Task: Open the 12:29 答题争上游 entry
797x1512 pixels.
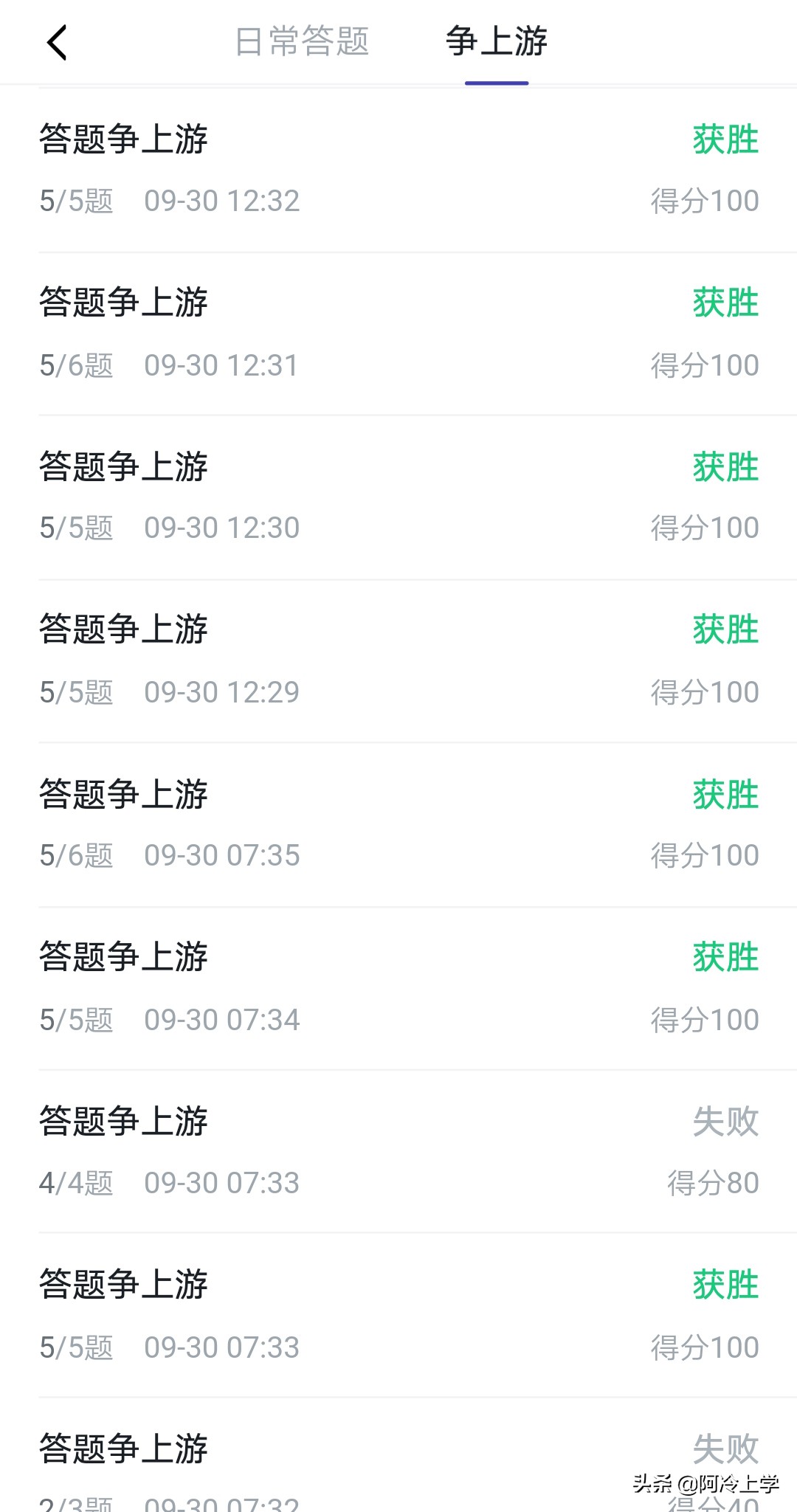Action: 398,659
